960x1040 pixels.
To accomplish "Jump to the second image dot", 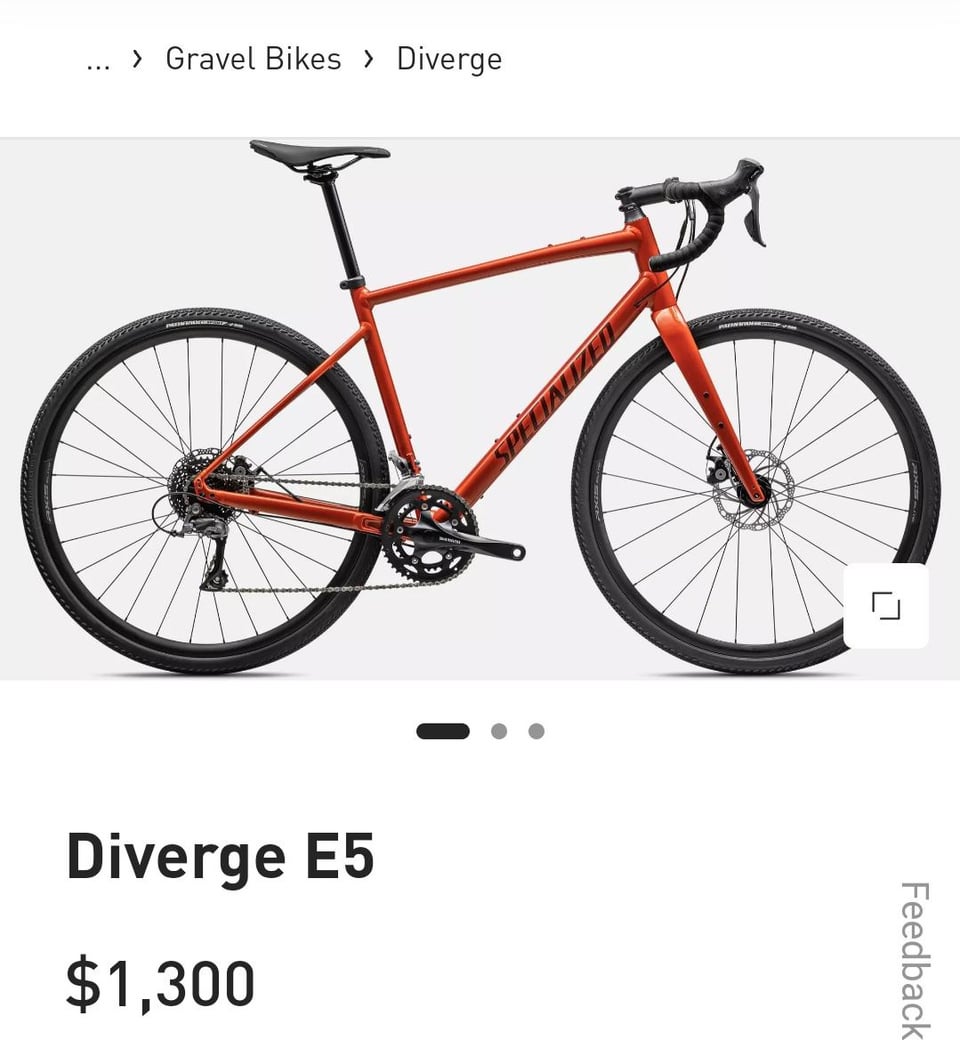I will click(x=499, y=731).
